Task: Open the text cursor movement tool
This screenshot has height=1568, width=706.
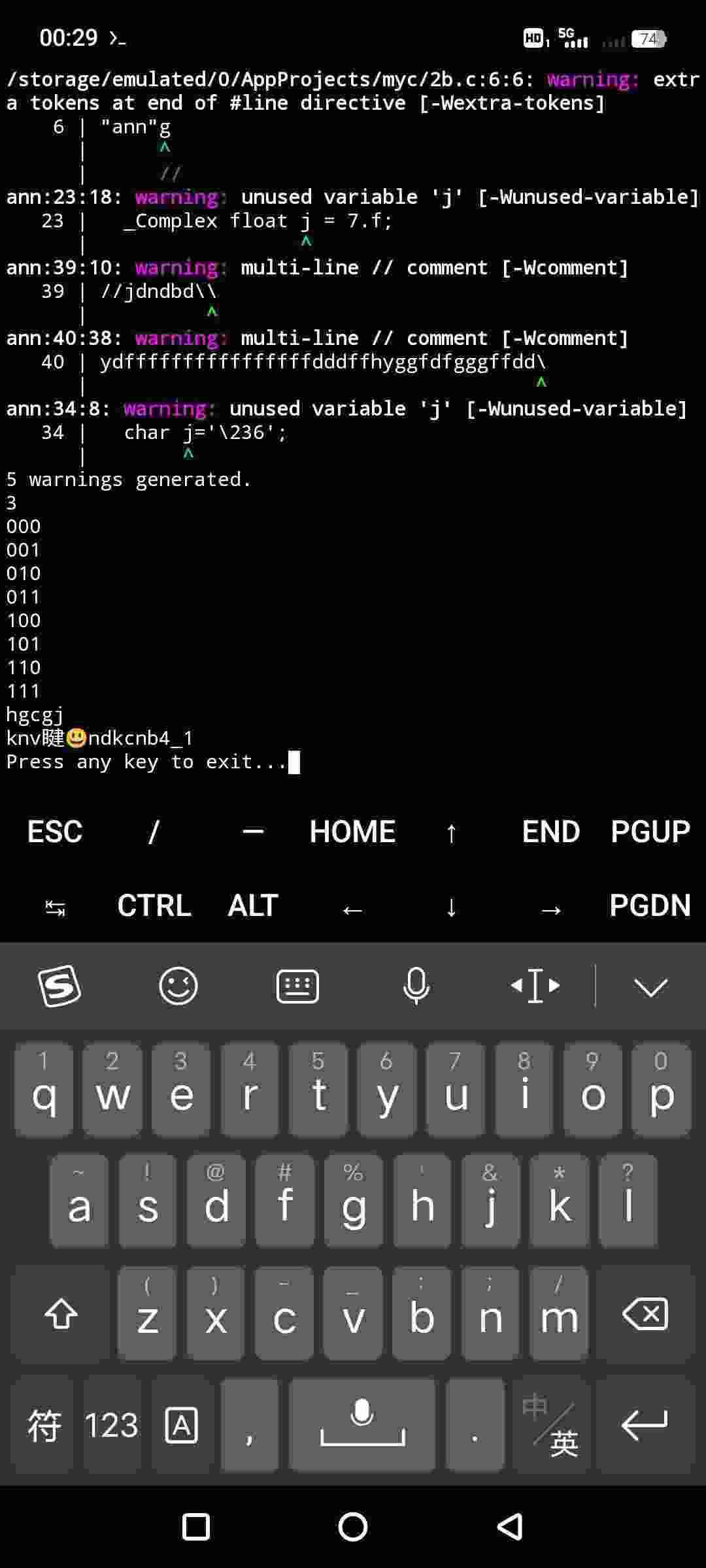Action: [x=535, y=987]
